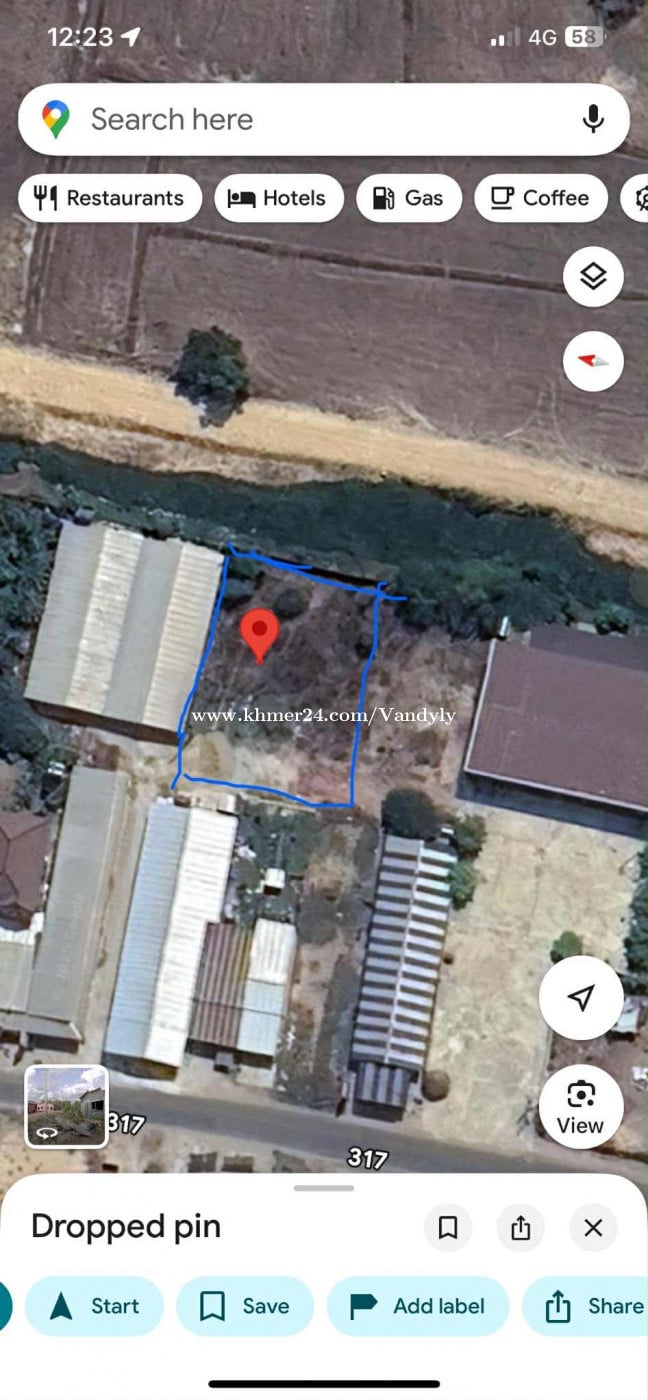
Task: Start voice search with the microphone
Action: pos(593,120)
